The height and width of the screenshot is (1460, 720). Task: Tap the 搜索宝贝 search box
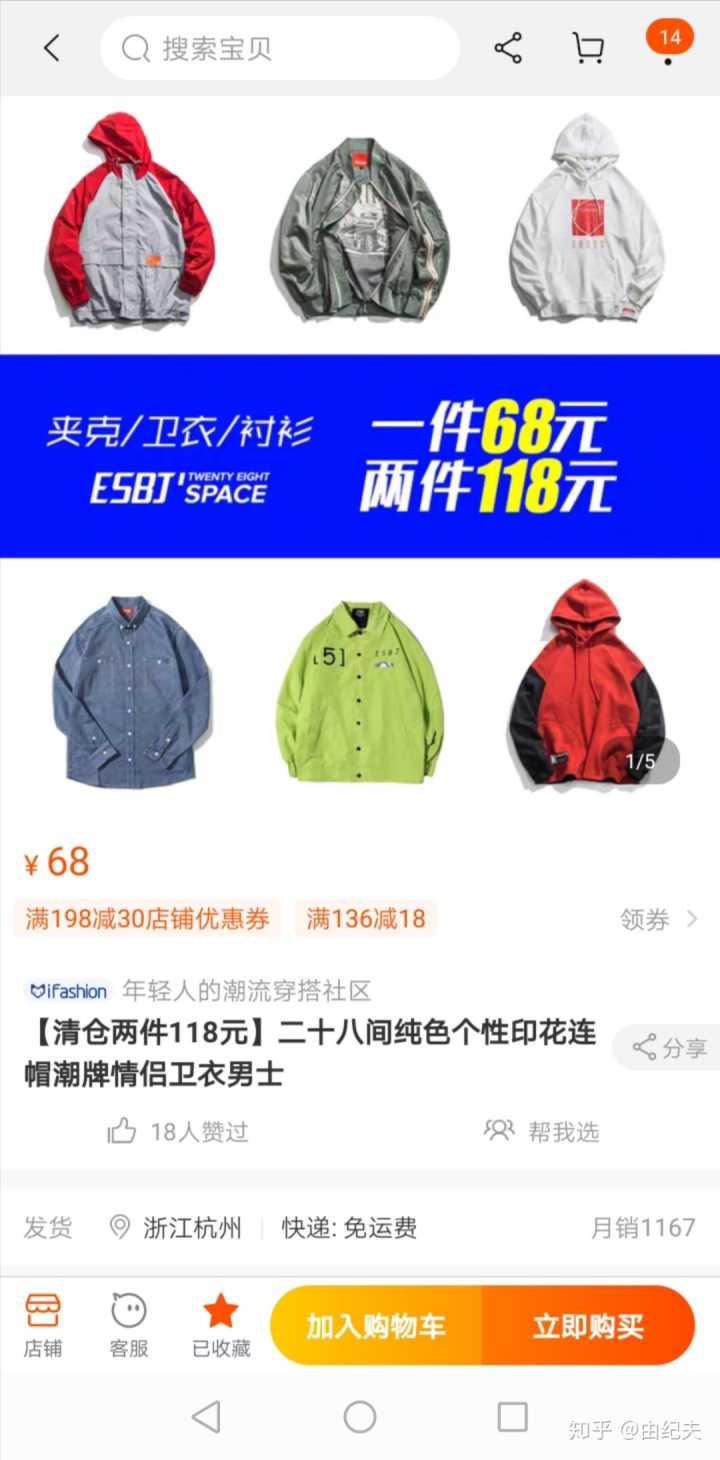(280, 48)
